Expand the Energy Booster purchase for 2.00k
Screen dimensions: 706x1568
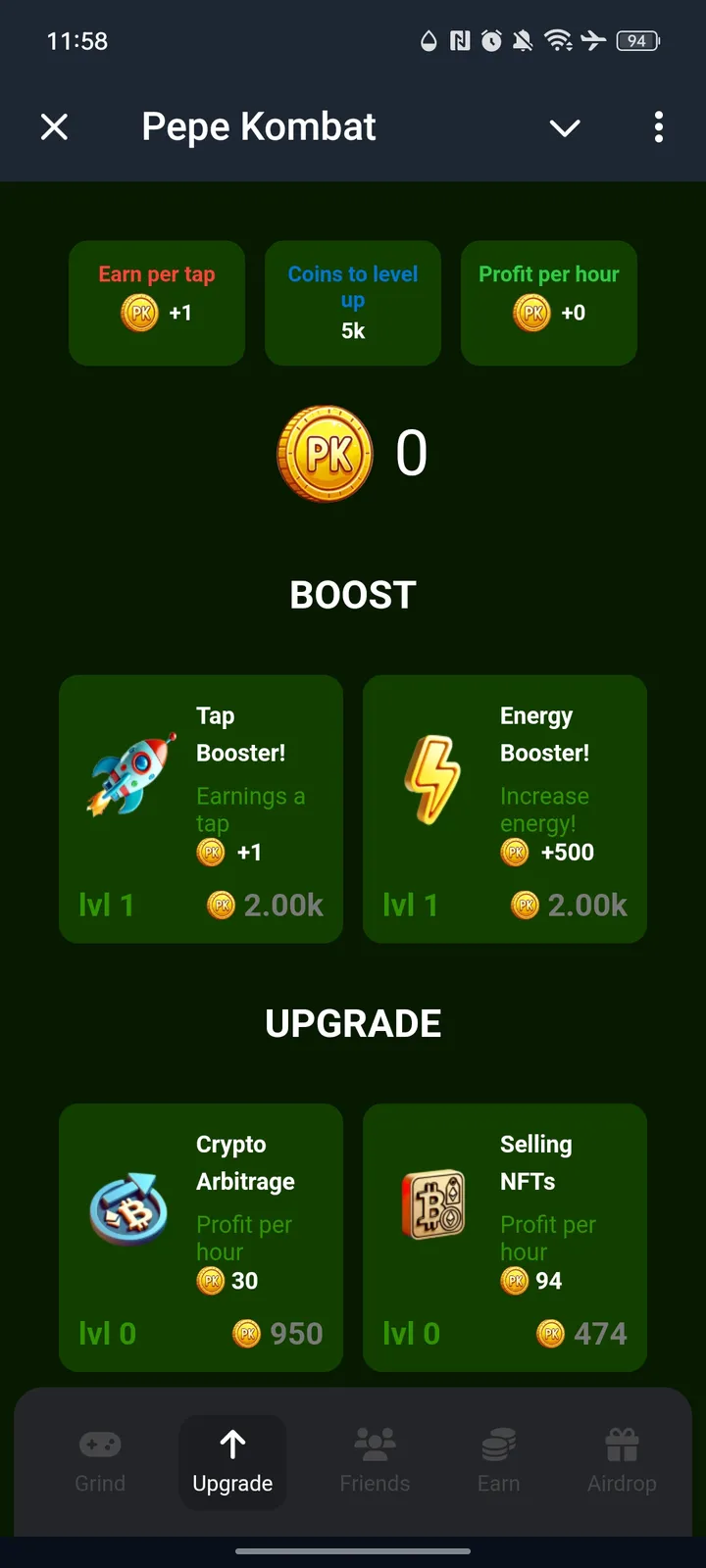coord(569,905)
